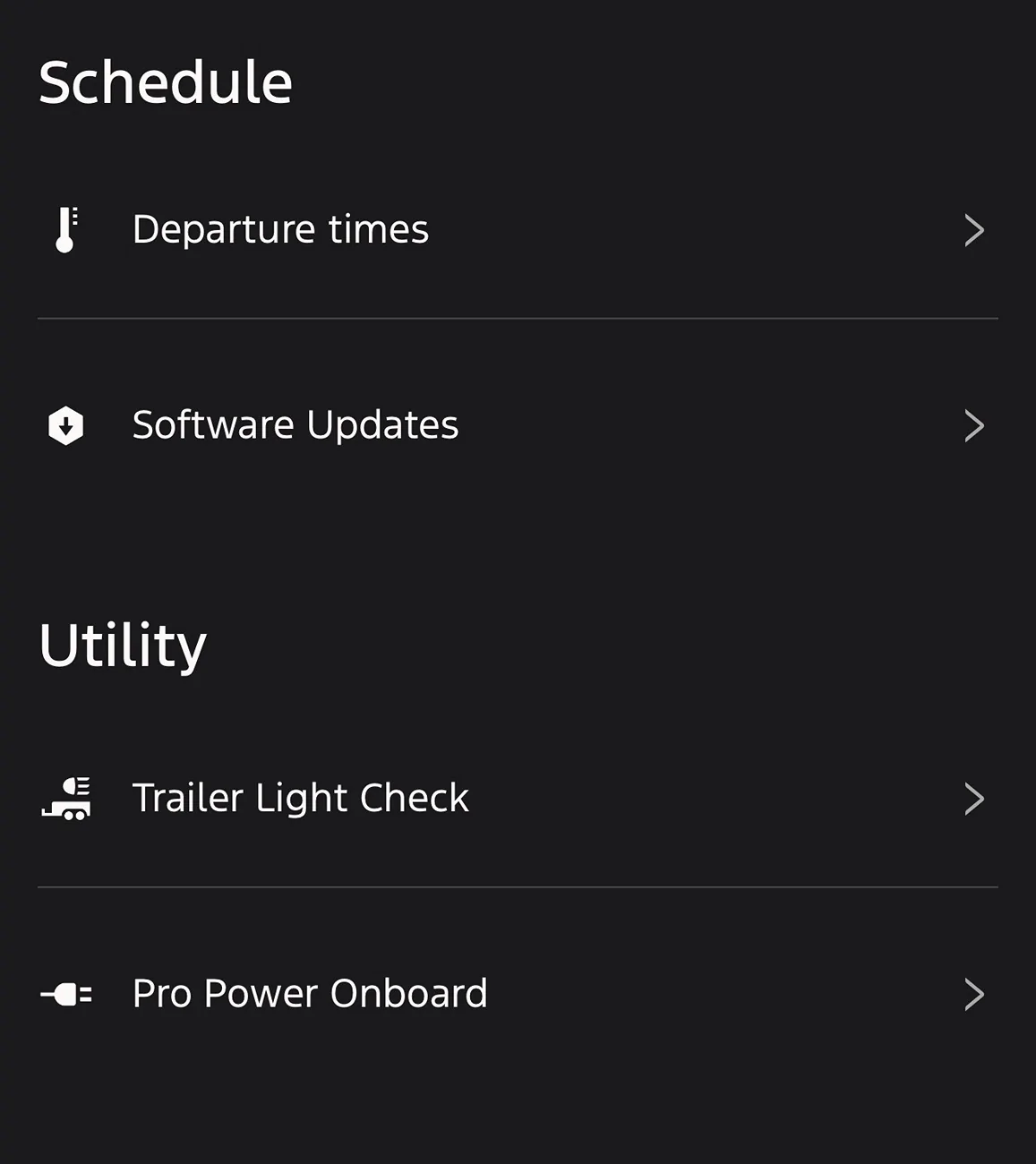Open Software Updates via its chevron arrow

point(975,426)
